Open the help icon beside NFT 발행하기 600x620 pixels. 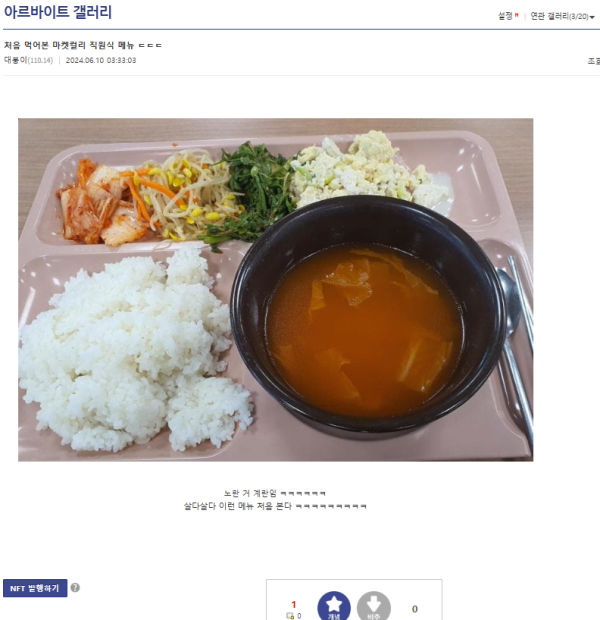75,588
